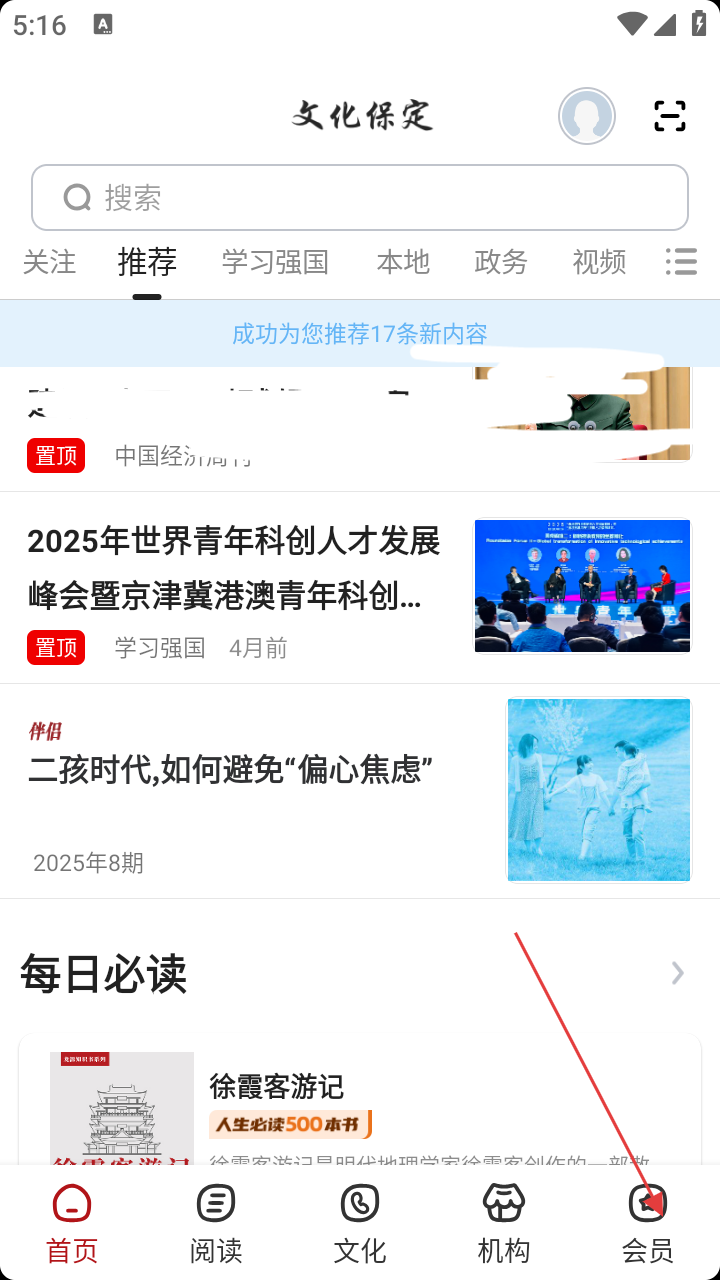
Task: Read 二孩时代,如何避免"偏心焦虑" article
Action: (230, 771)
